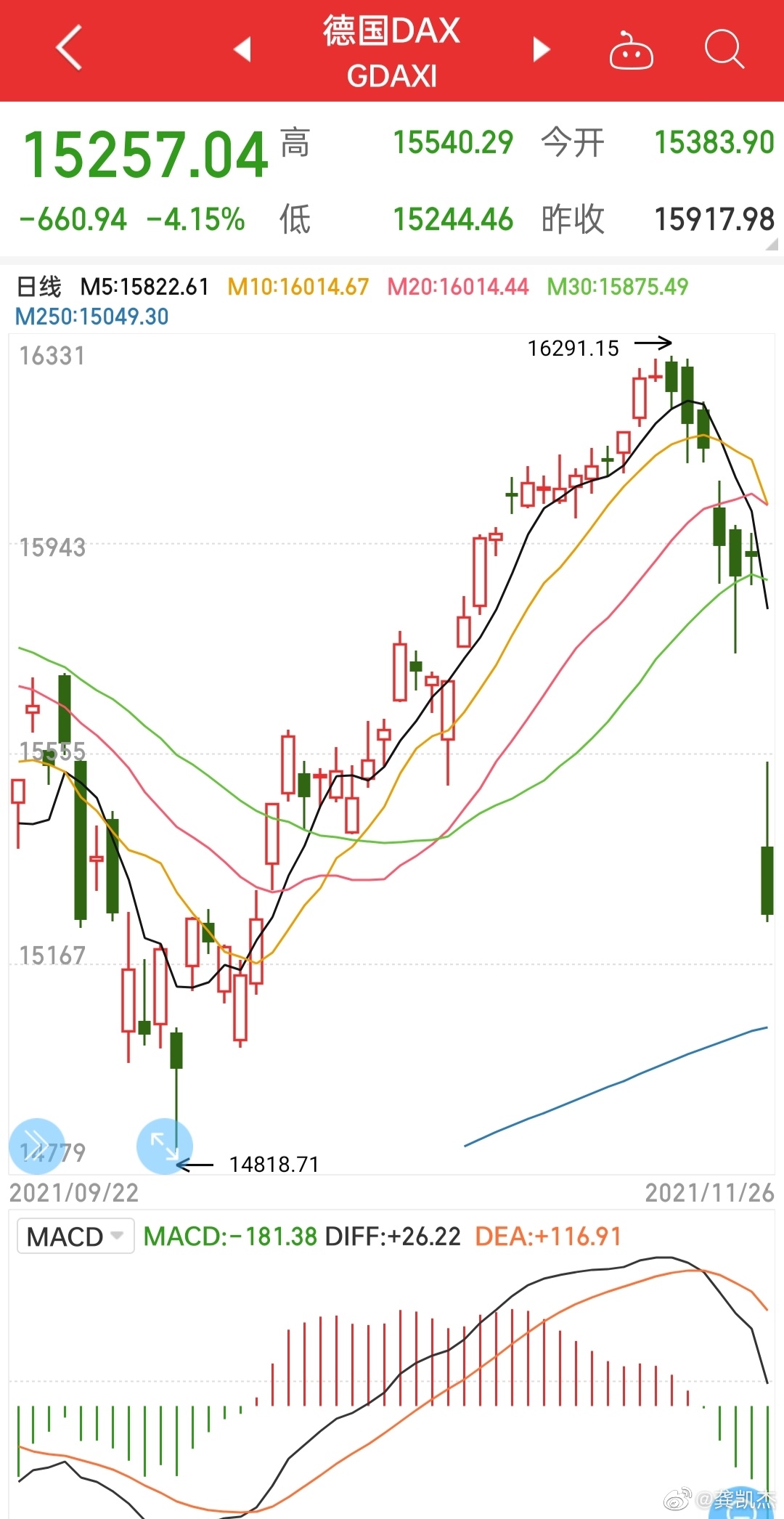Tap the double-arrow chart shift button
Screen dimensions: 784x1519
click(36, 1145)
